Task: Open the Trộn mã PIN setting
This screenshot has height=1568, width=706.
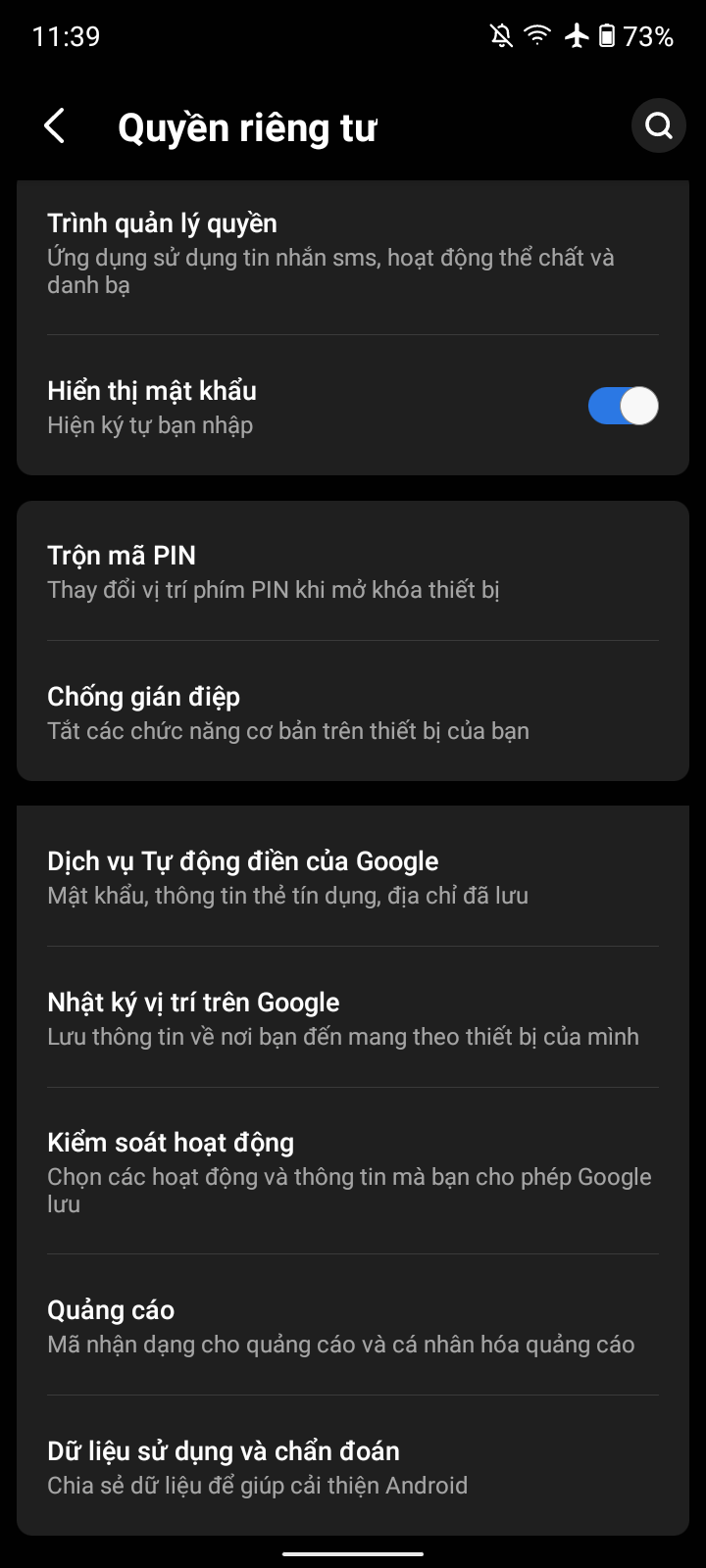Action: 353,571
